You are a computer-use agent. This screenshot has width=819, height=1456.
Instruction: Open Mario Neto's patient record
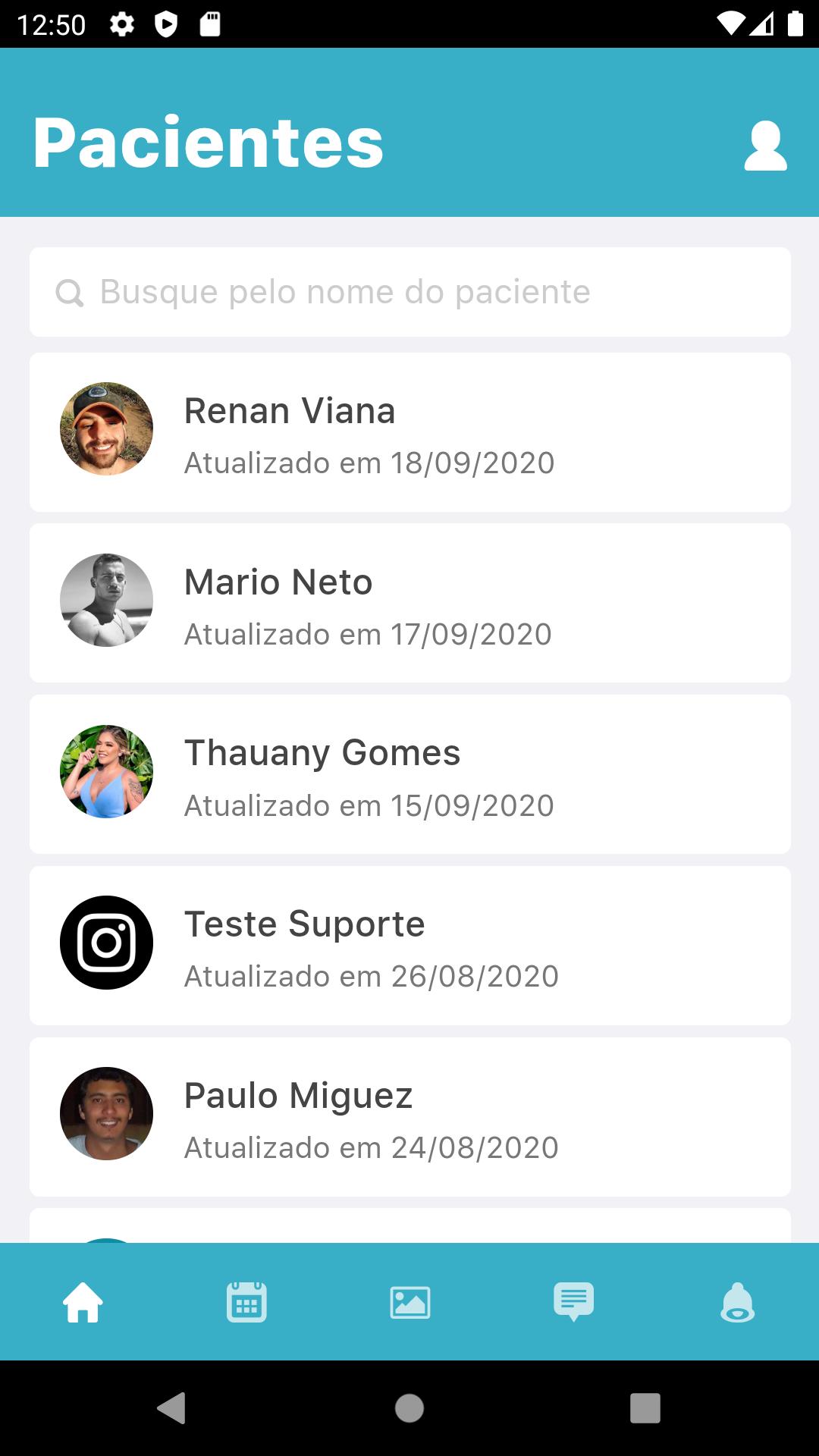pyautogui.click(x=409, y=603)
